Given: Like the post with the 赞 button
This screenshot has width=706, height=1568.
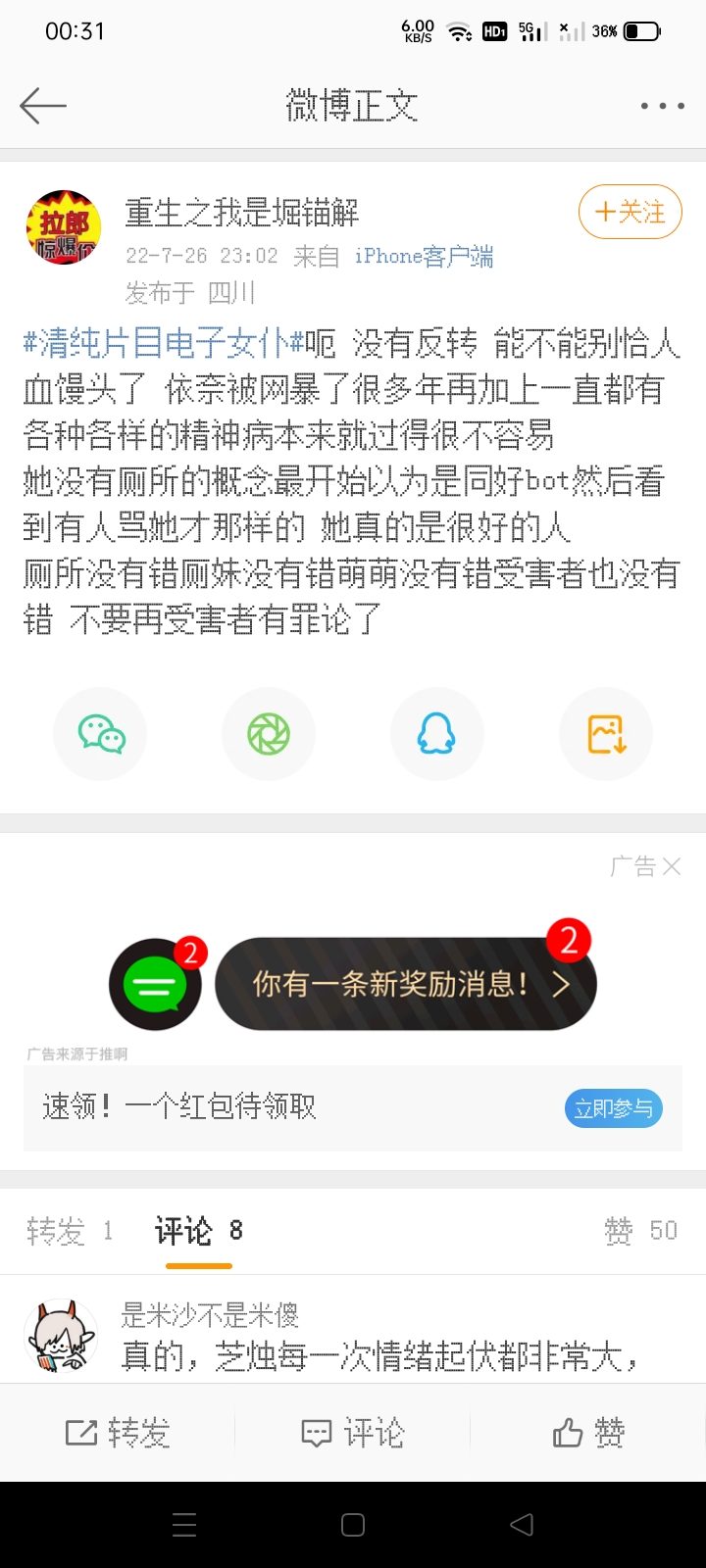Looking at the screenshot, I should pos(588,1434).
